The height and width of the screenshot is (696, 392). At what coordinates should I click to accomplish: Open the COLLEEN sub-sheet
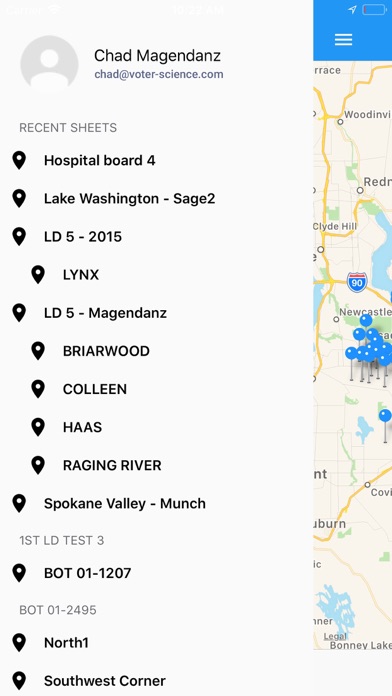[x=156, y=389]
